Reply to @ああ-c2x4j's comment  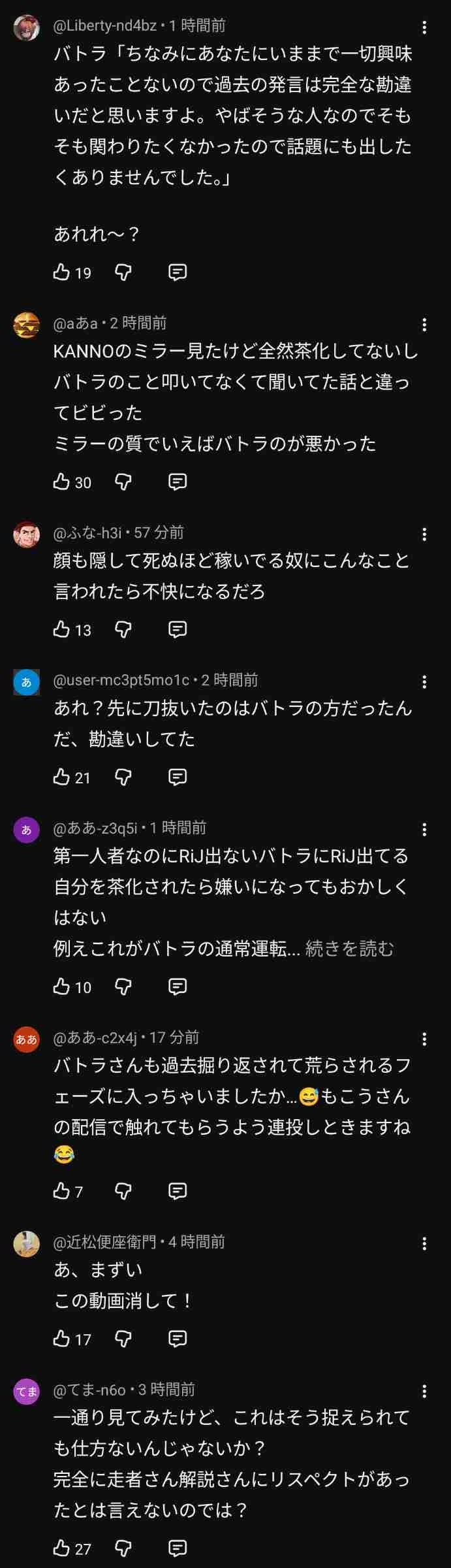(x=178, y=1191)
